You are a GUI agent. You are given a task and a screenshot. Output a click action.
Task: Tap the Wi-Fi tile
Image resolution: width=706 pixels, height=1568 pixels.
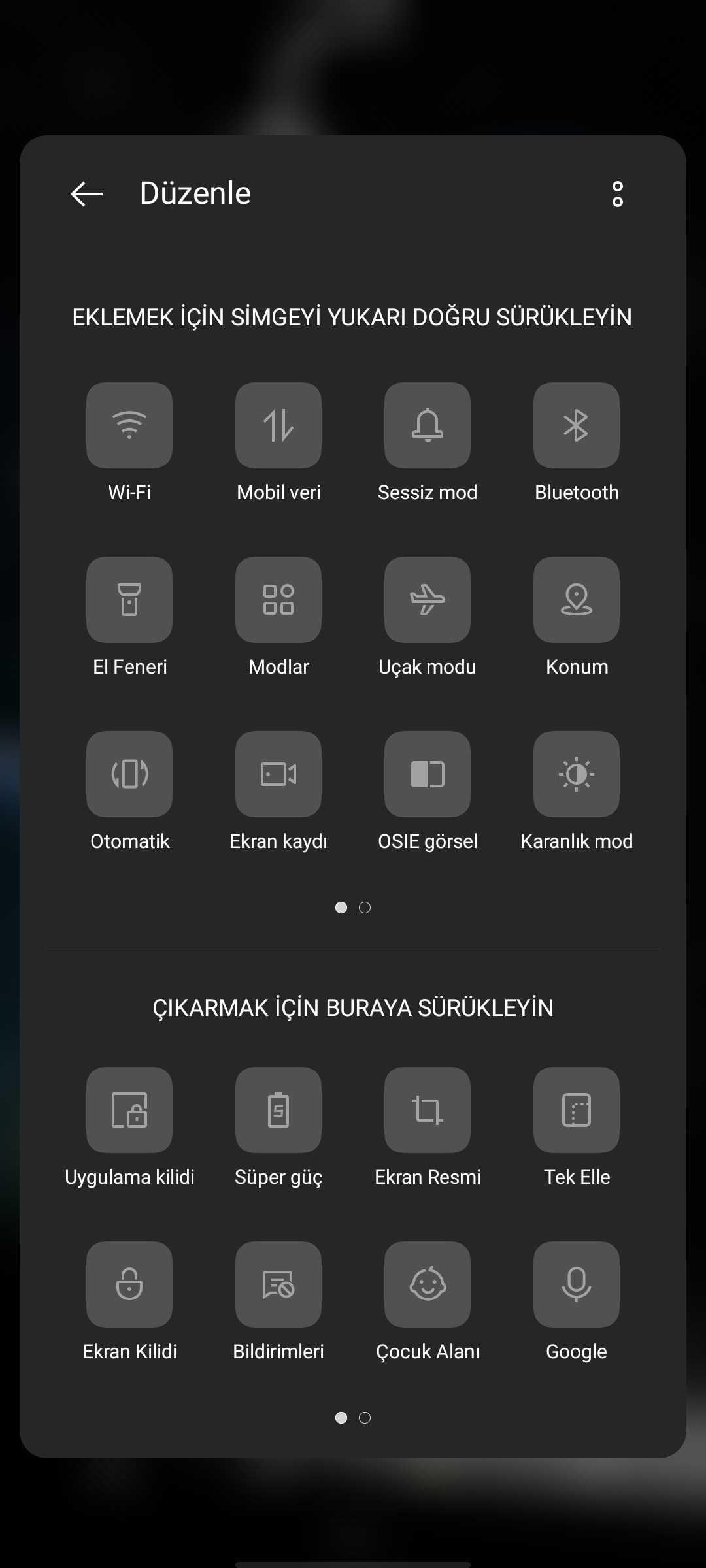tap(129, 425)
